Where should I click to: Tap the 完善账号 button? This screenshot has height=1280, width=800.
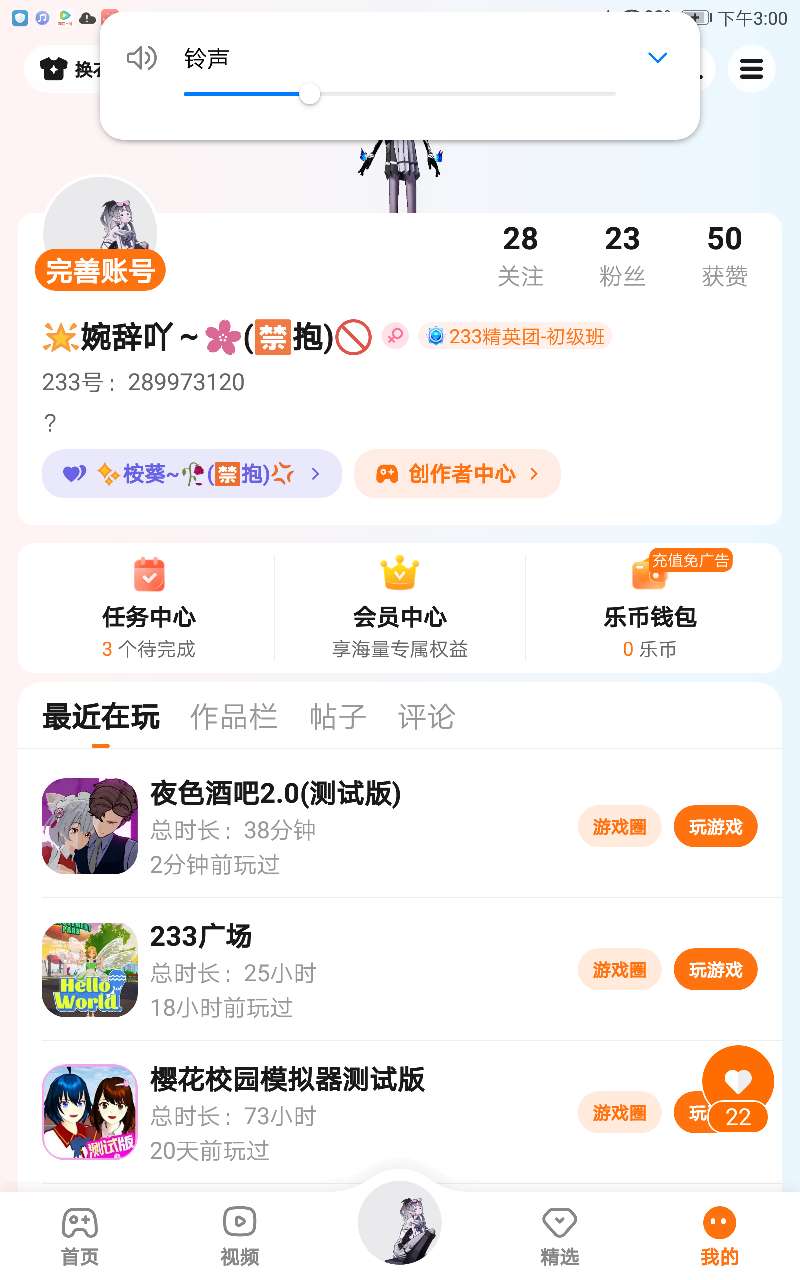(100, 270)
